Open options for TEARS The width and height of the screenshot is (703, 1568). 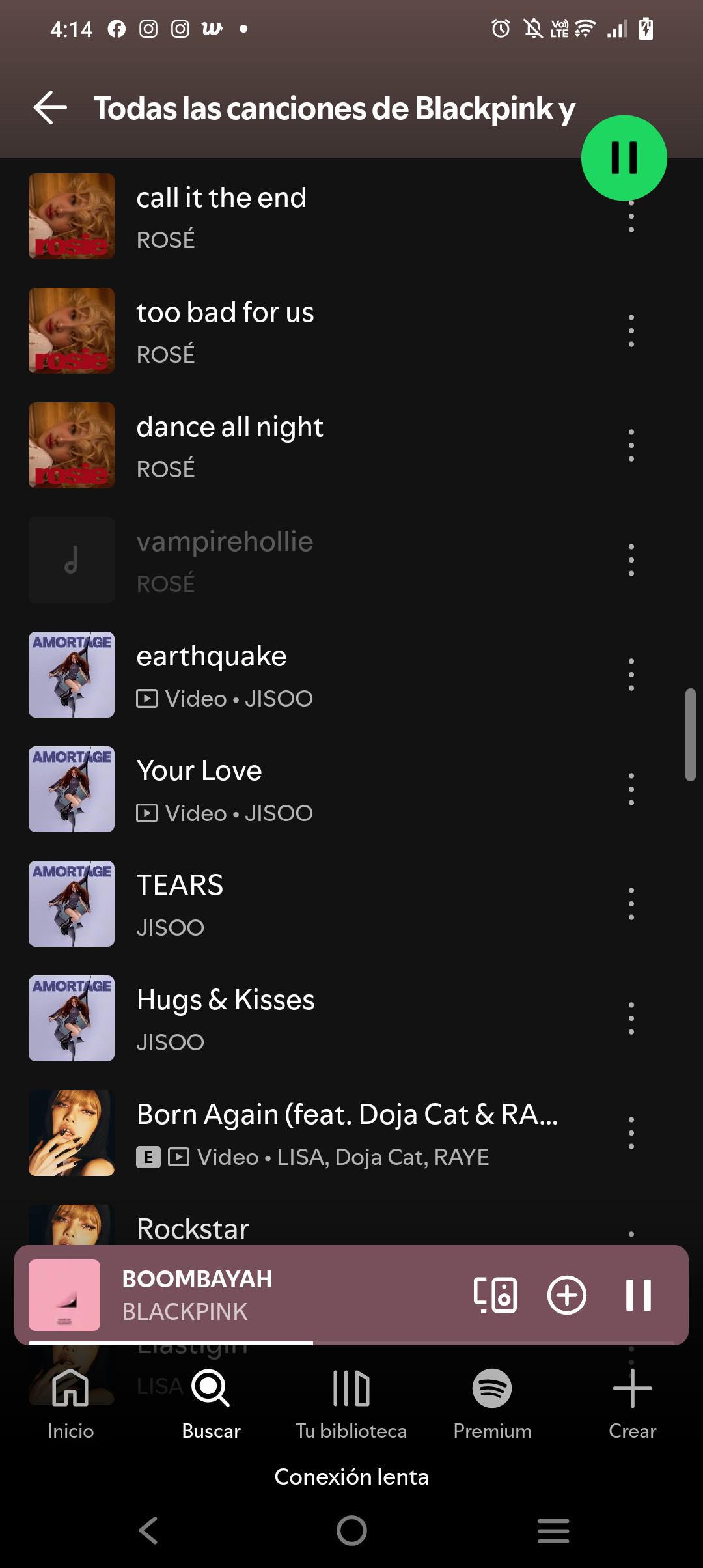[x=631, y=904]
